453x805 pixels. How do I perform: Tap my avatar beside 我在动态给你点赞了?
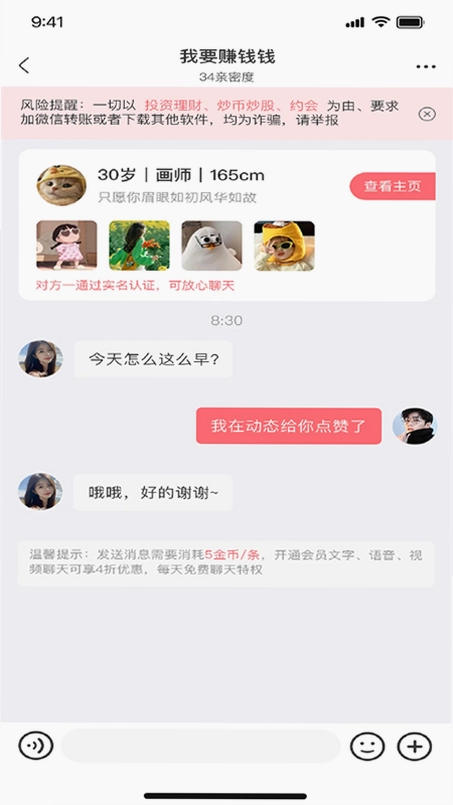click(414, 426)
